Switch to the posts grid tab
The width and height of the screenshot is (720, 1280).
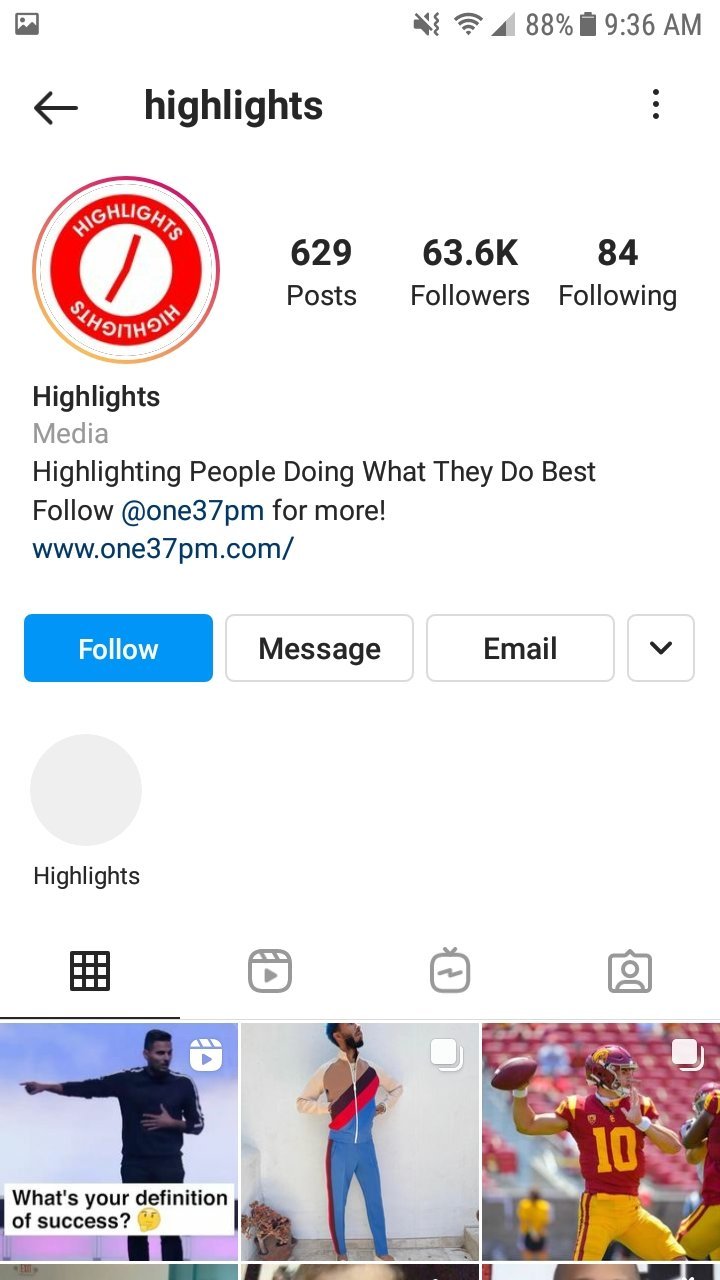click(x=90, y=971)
